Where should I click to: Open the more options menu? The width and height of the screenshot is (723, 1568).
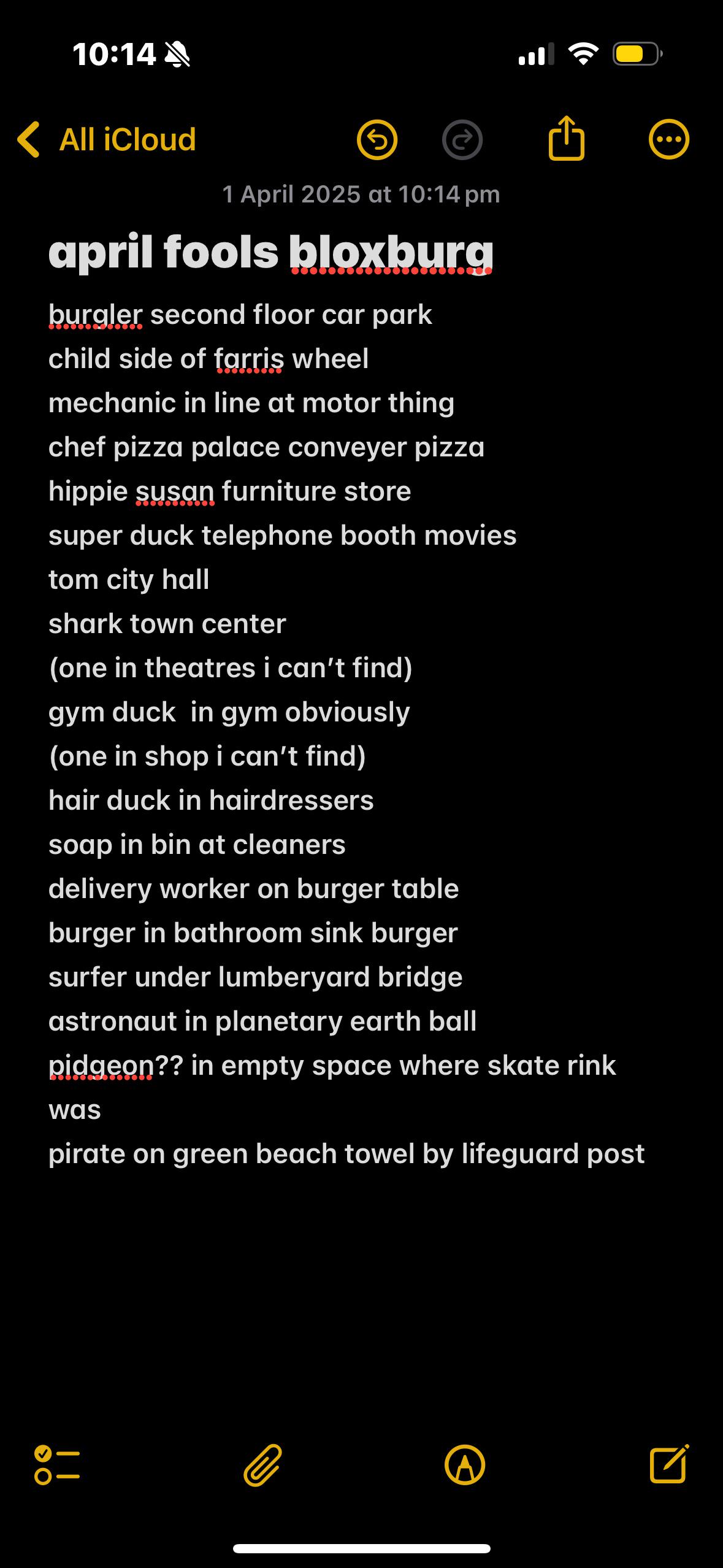pyautogui.click(x=668, y=140)
